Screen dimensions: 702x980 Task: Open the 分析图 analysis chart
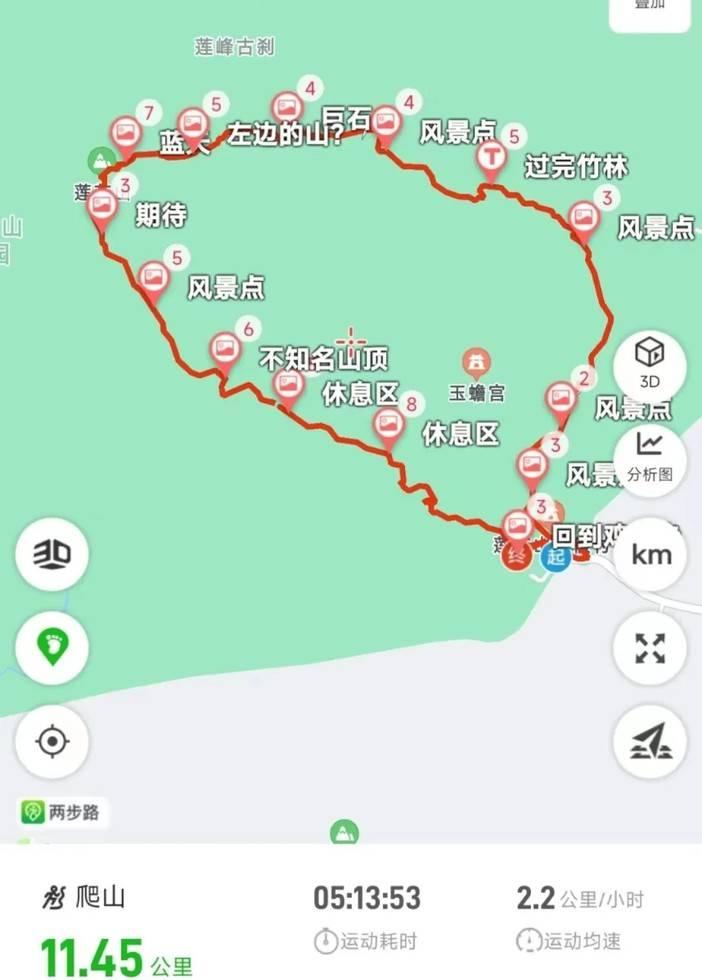(649, 461)
